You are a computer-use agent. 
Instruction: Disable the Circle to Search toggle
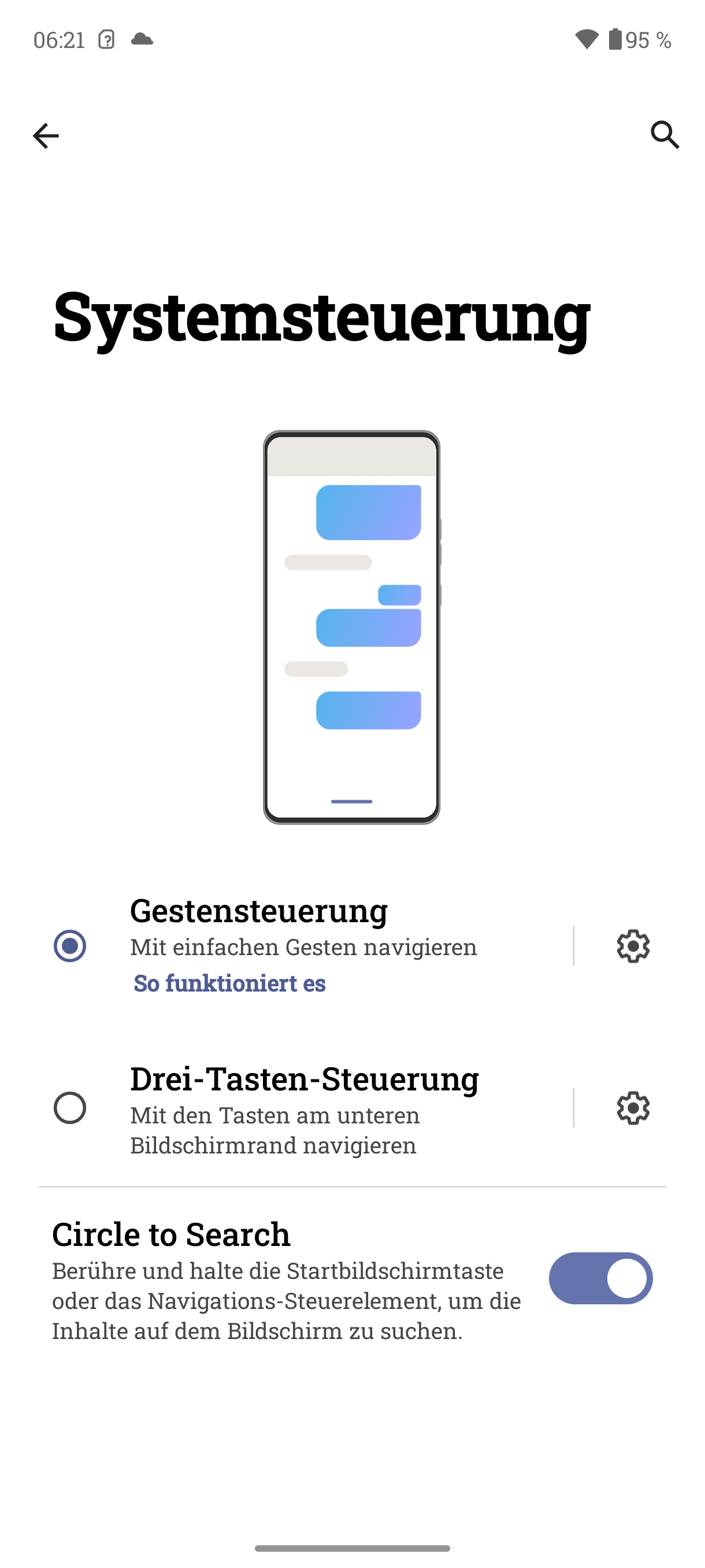click(x=600, y=1278)
